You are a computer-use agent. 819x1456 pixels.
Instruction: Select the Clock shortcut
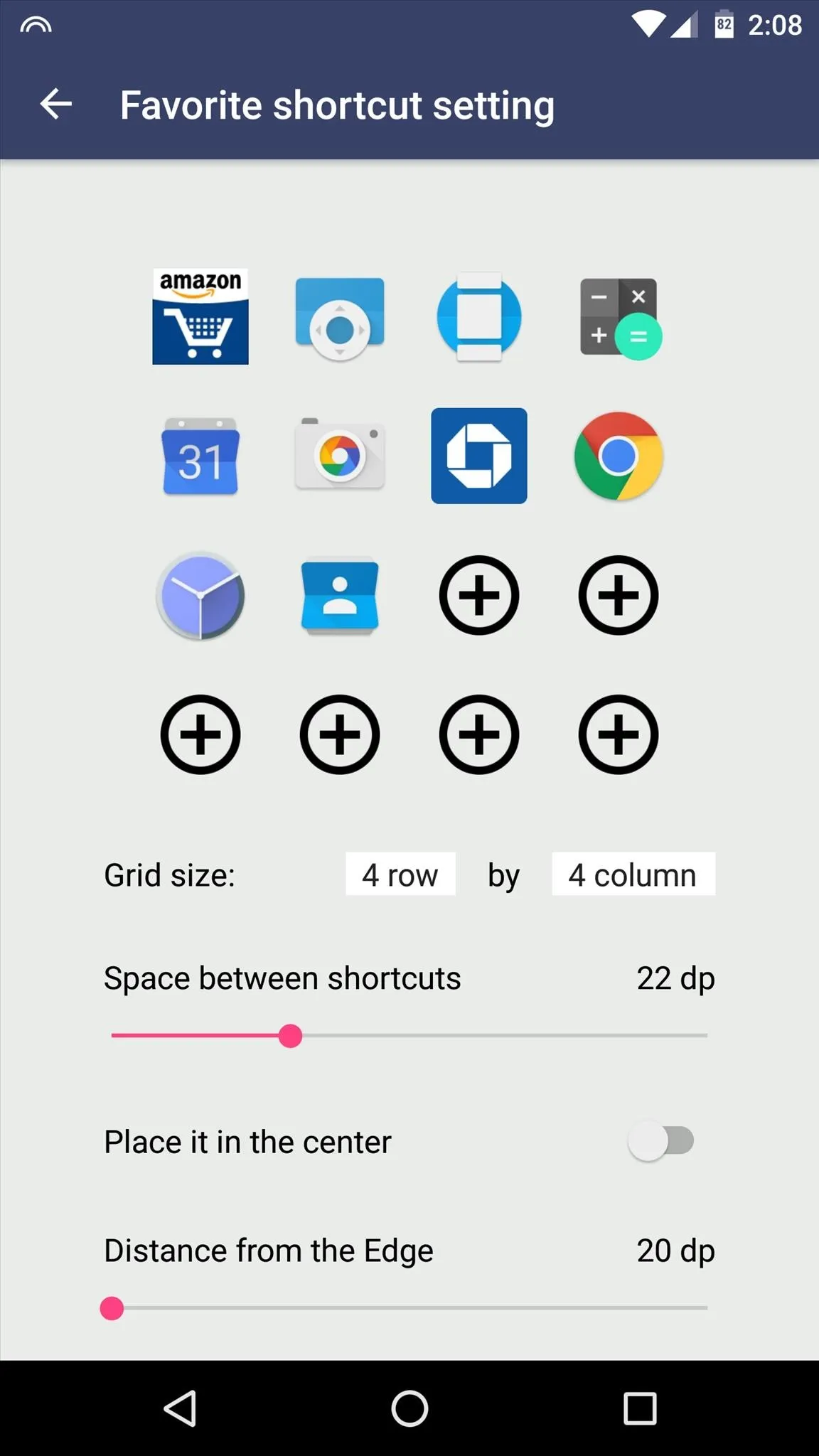[200, 595]
